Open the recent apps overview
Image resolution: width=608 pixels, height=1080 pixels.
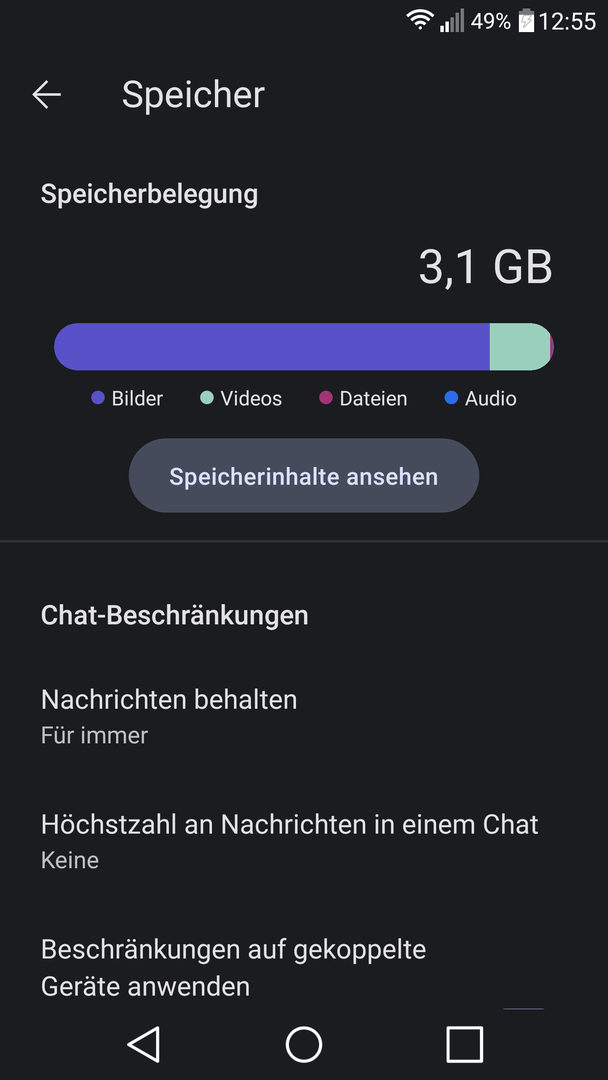464,1044
